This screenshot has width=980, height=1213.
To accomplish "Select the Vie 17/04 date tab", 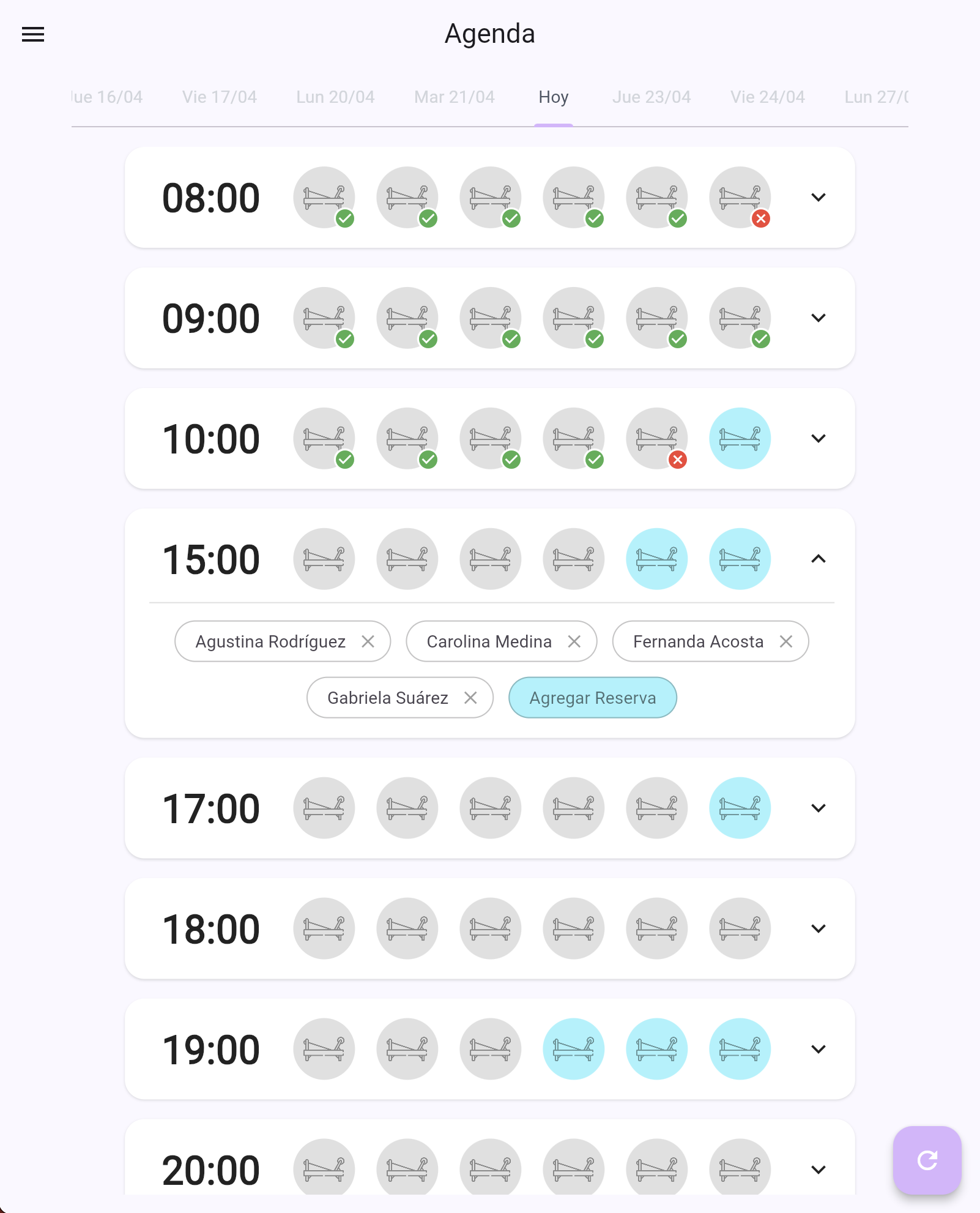I will point(219,97).
